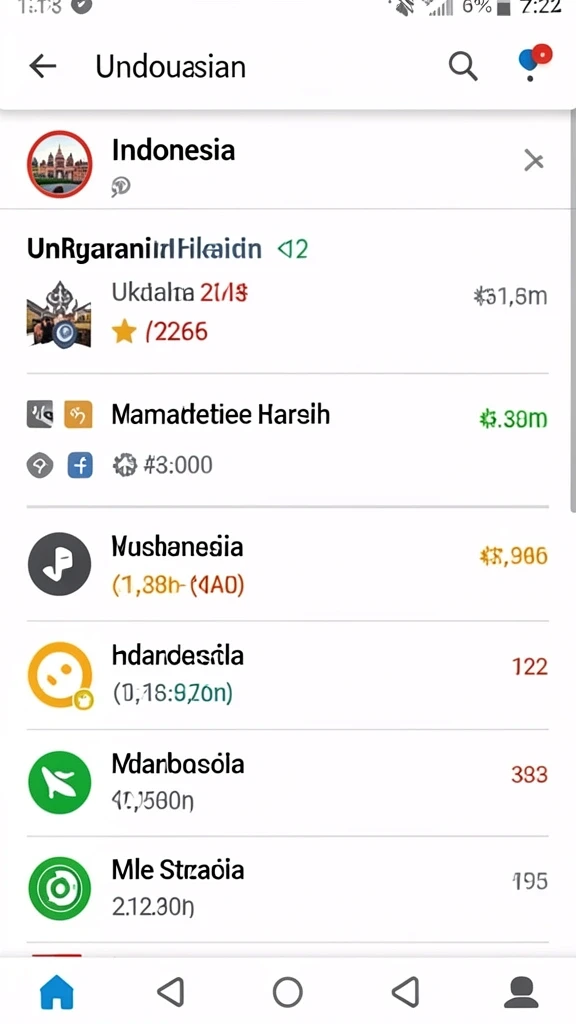Go back using the top arrow
The width and height of the screenshot is (576, 1024).
pyautogui.click(x=43, y=66)
